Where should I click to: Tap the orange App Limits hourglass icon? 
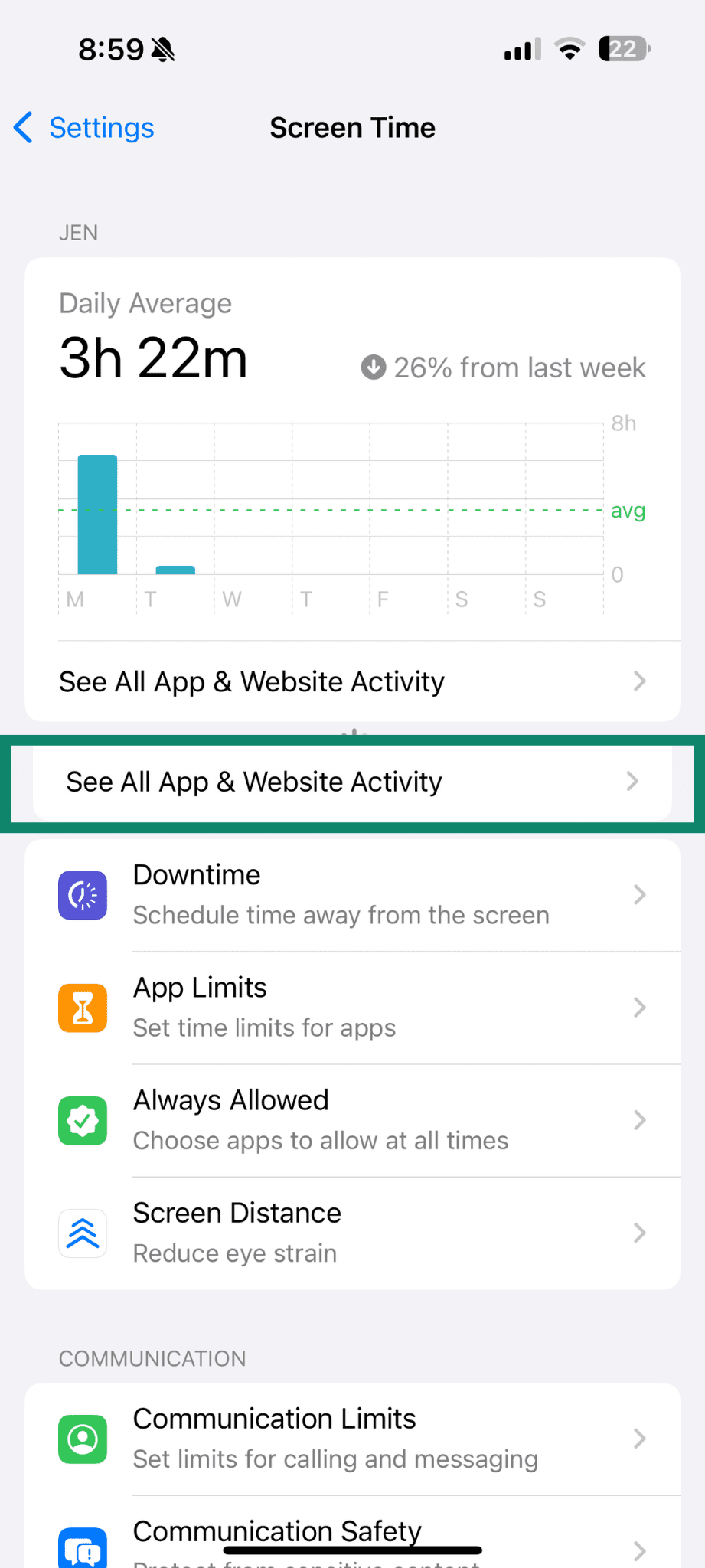pyautogui.click(x=83, y=1008)
